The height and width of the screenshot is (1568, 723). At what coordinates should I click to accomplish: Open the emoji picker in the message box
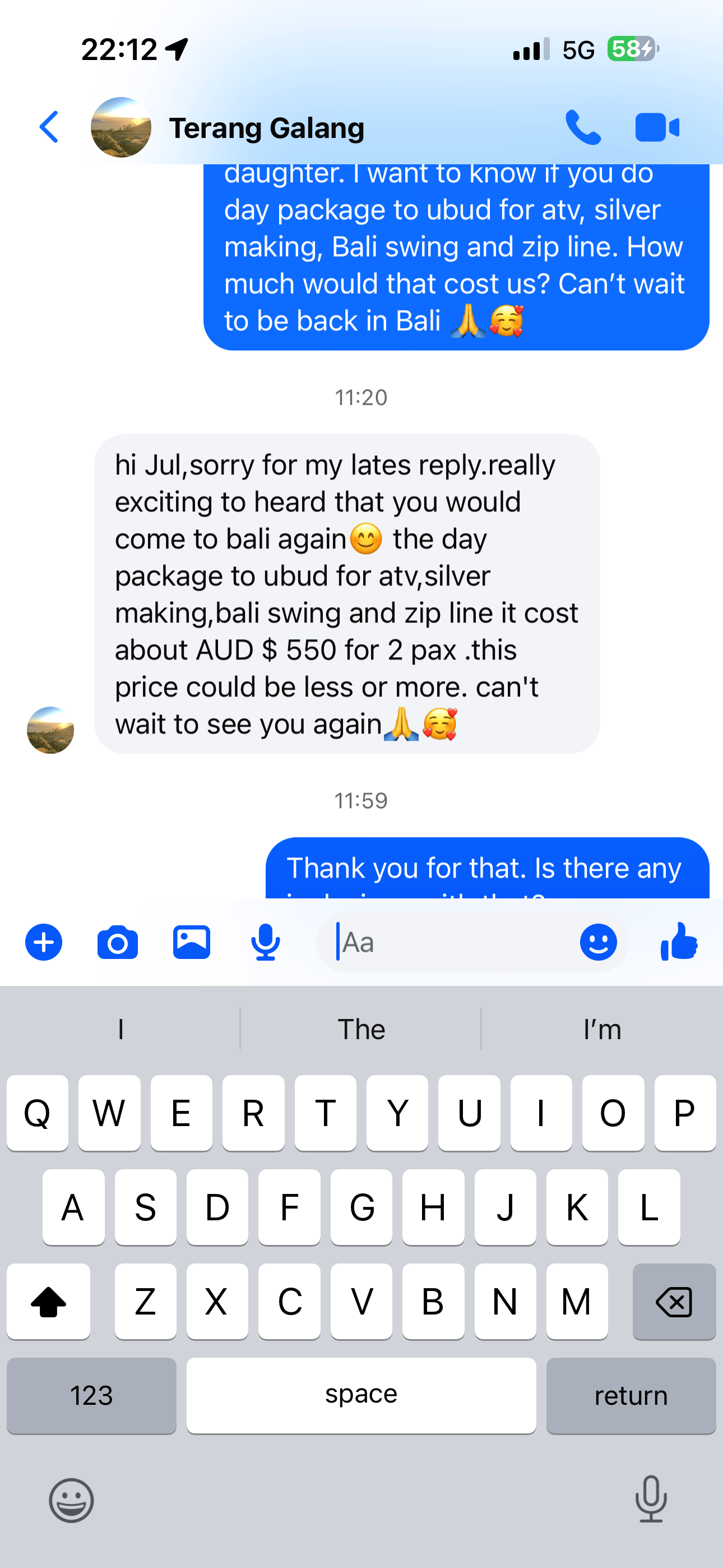pyautogui.click(x=598, y=942)
